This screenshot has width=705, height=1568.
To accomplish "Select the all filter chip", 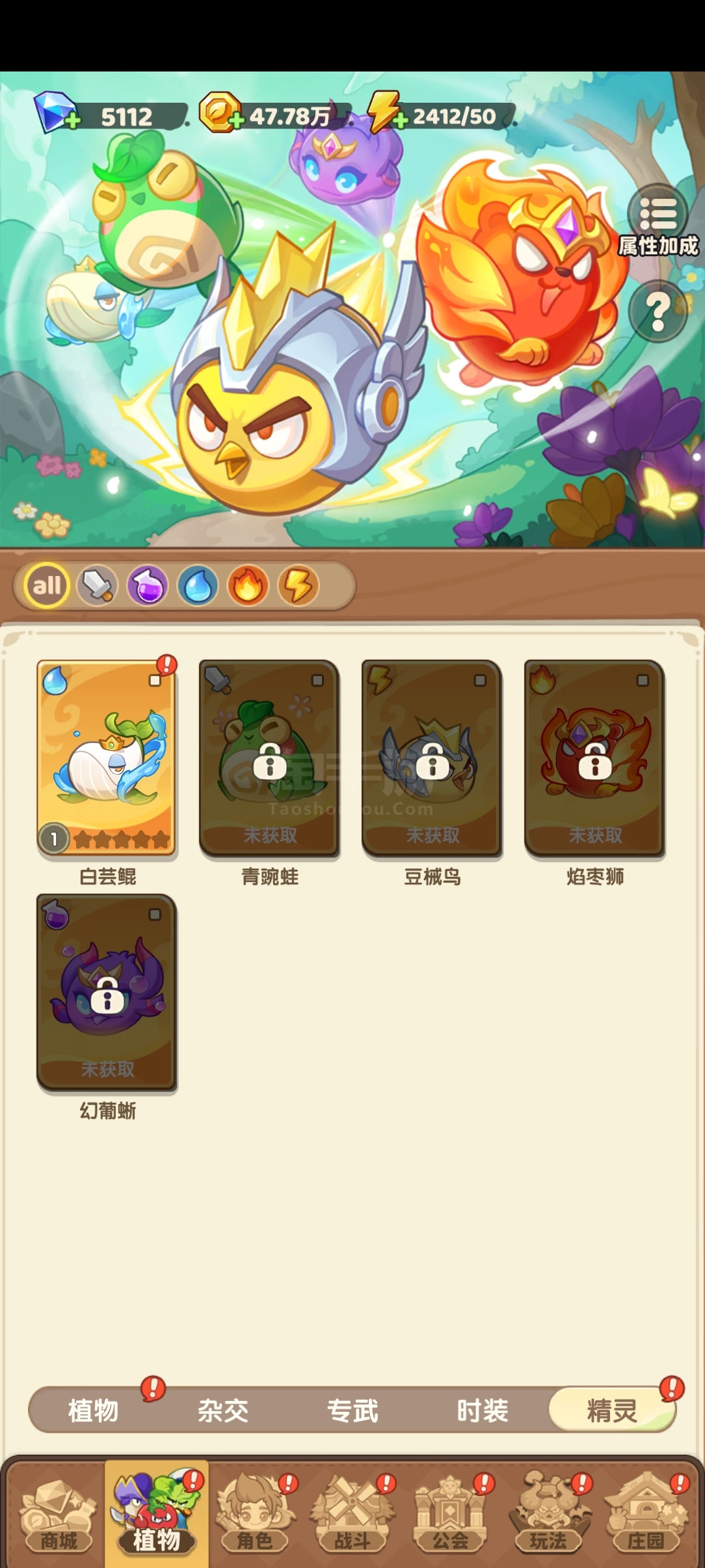I will point(47,586).
